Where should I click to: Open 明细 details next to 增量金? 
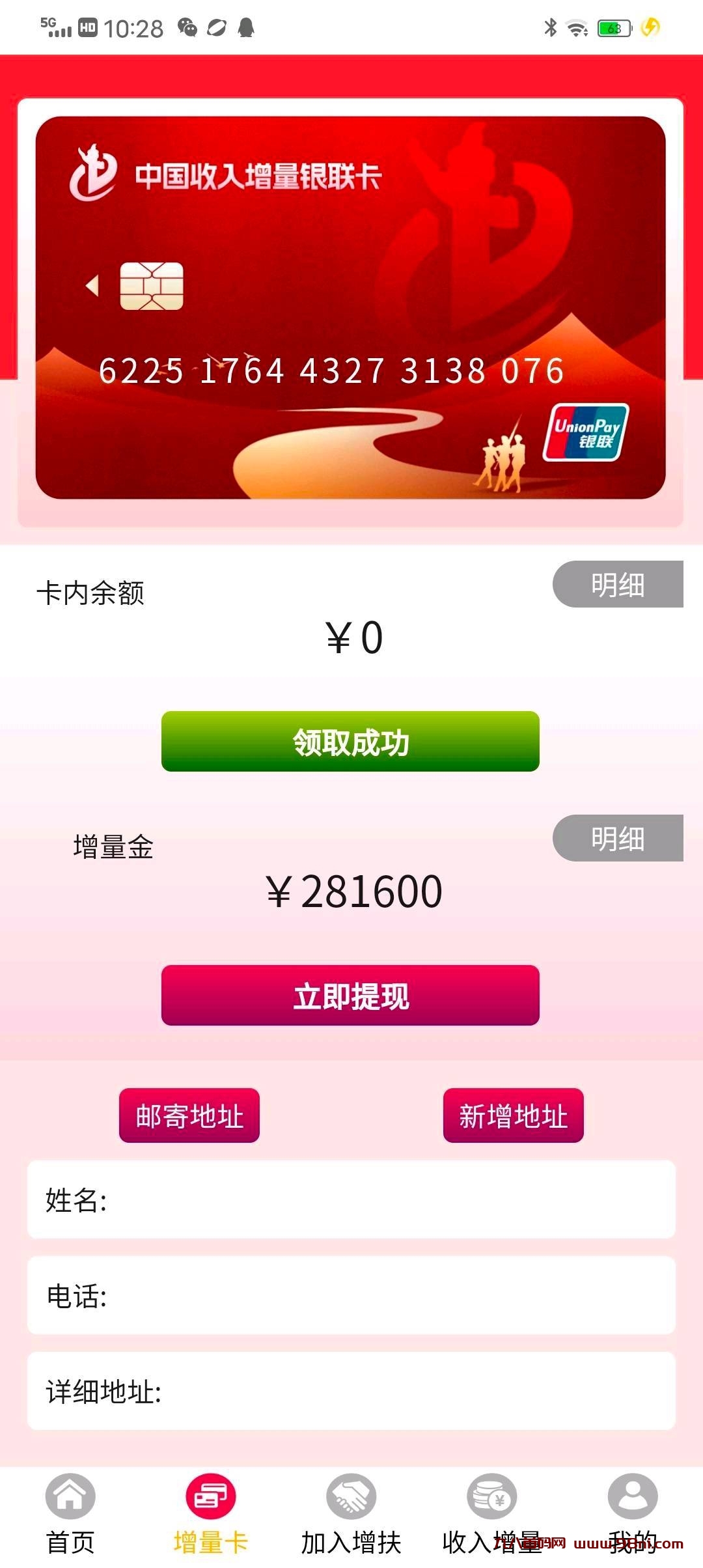tap(619, 839)
